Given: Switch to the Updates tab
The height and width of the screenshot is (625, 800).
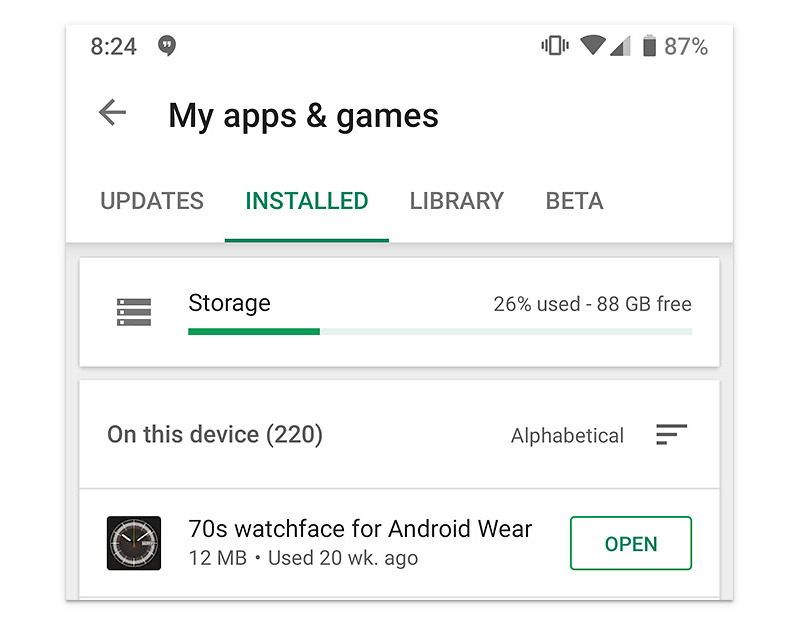Looking at the screenshot, I should click(x=152, y=201).
